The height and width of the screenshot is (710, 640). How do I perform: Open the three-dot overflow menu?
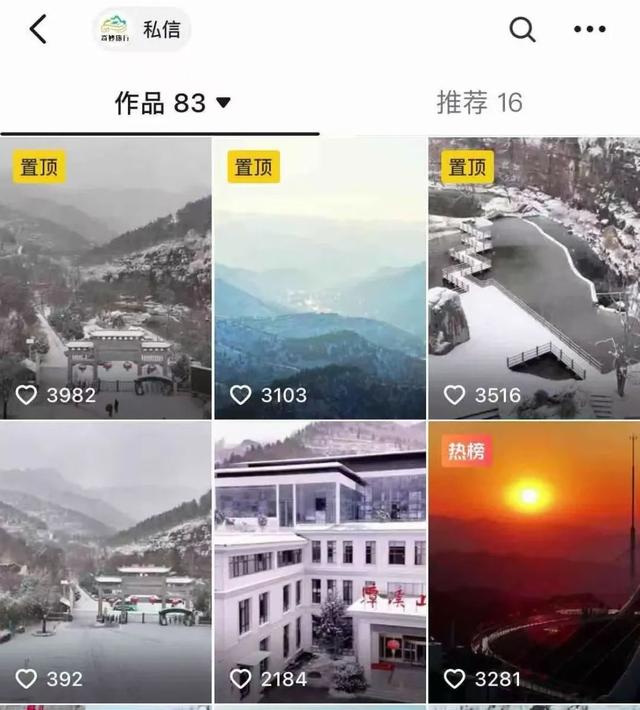coord(589,30)
